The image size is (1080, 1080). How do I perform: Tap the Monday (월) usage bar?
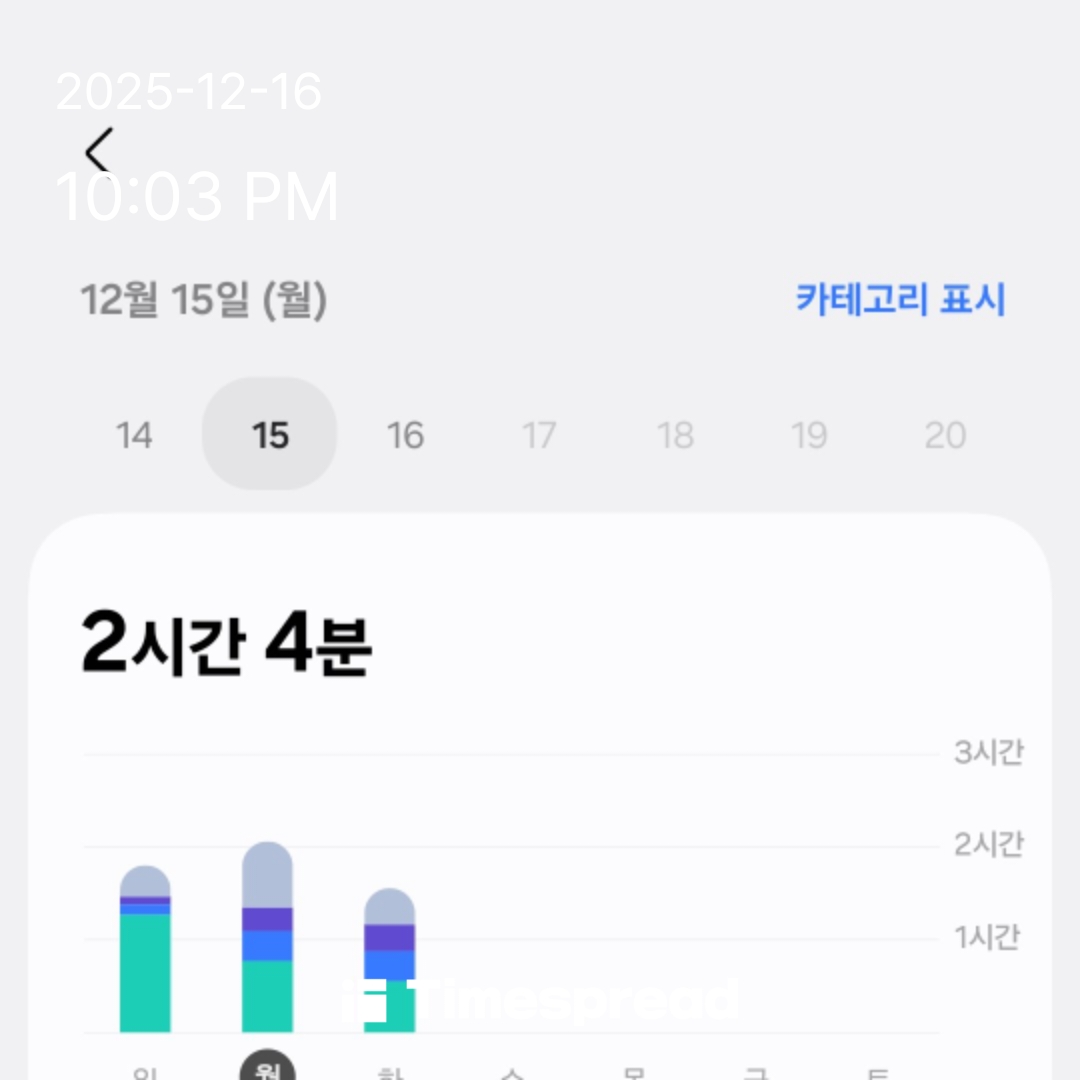(x=267, y=938)
